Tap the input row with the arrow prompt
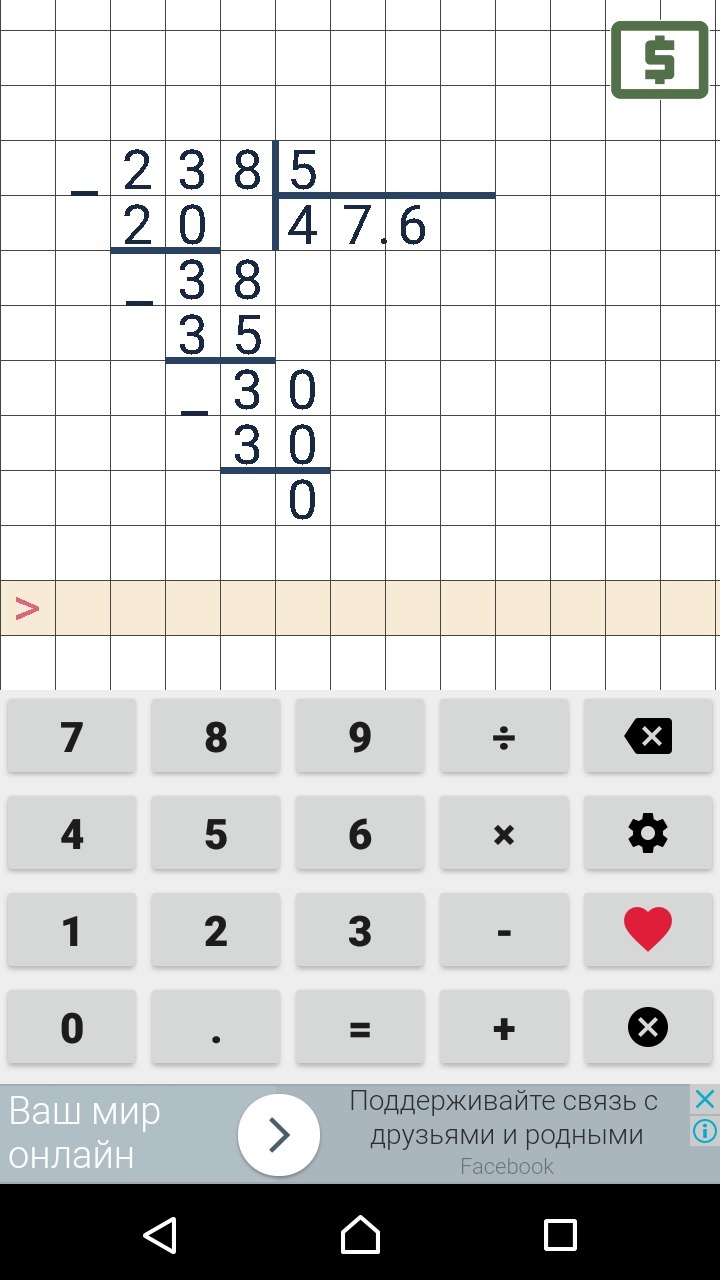 click(x=360, y=608)
